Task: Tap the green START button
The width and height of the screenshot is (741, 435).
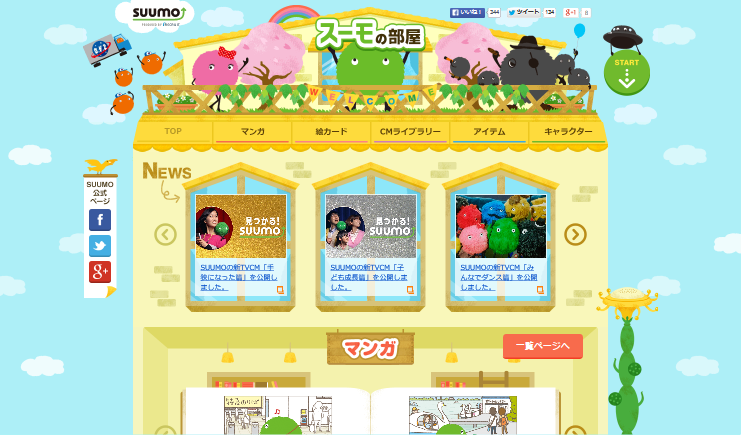Action: (x=626, y=72)
